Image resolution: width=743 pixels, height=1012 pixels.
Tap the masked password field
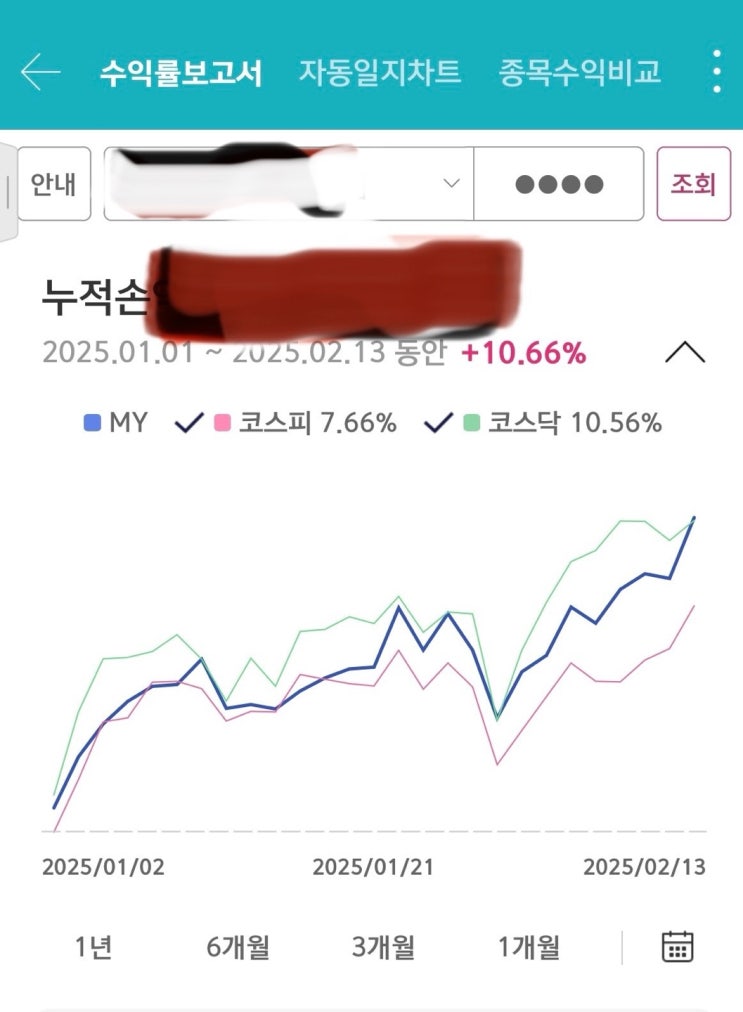558,184
